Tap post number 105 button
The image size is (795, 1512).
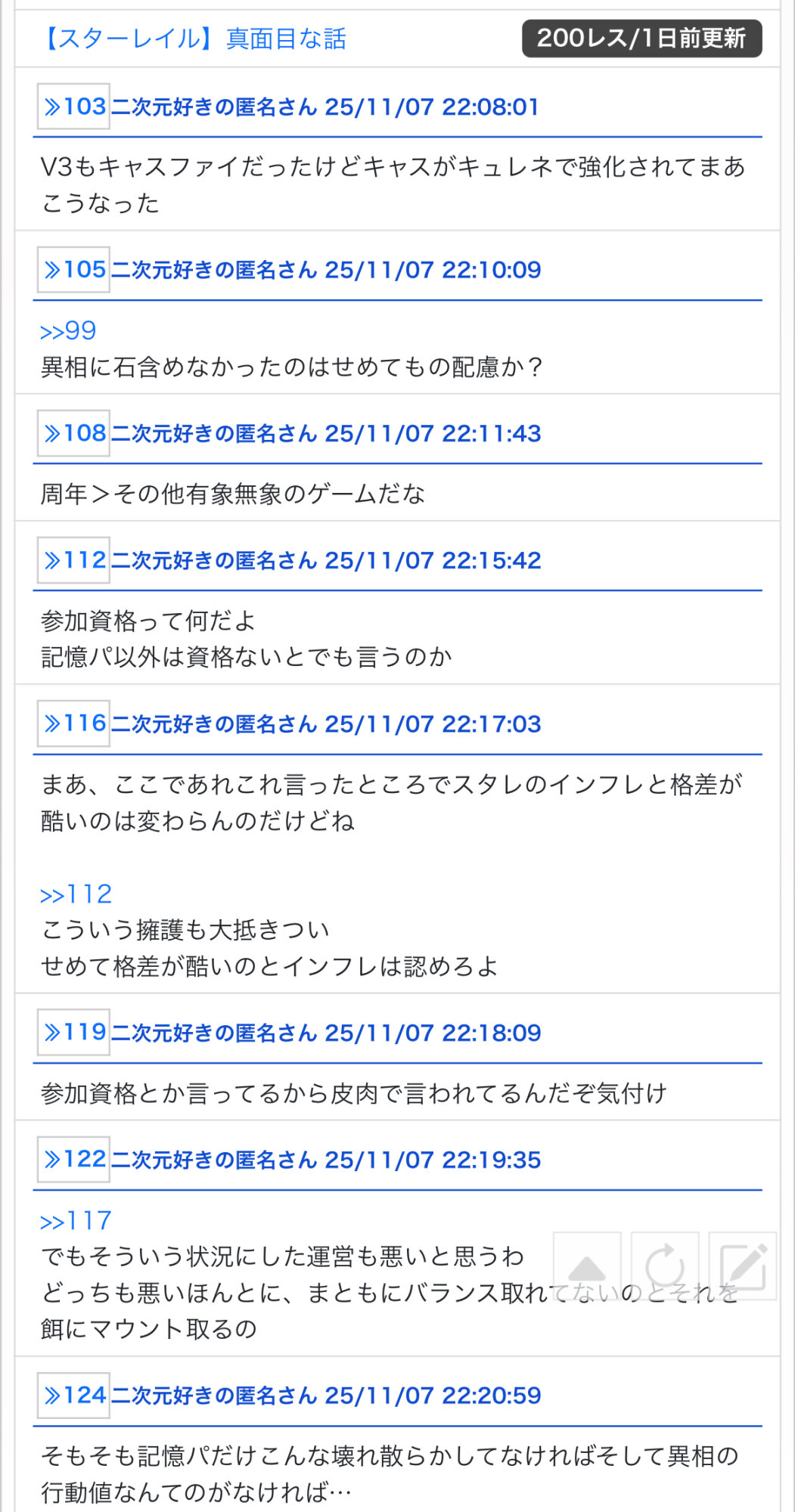point(74,270)
